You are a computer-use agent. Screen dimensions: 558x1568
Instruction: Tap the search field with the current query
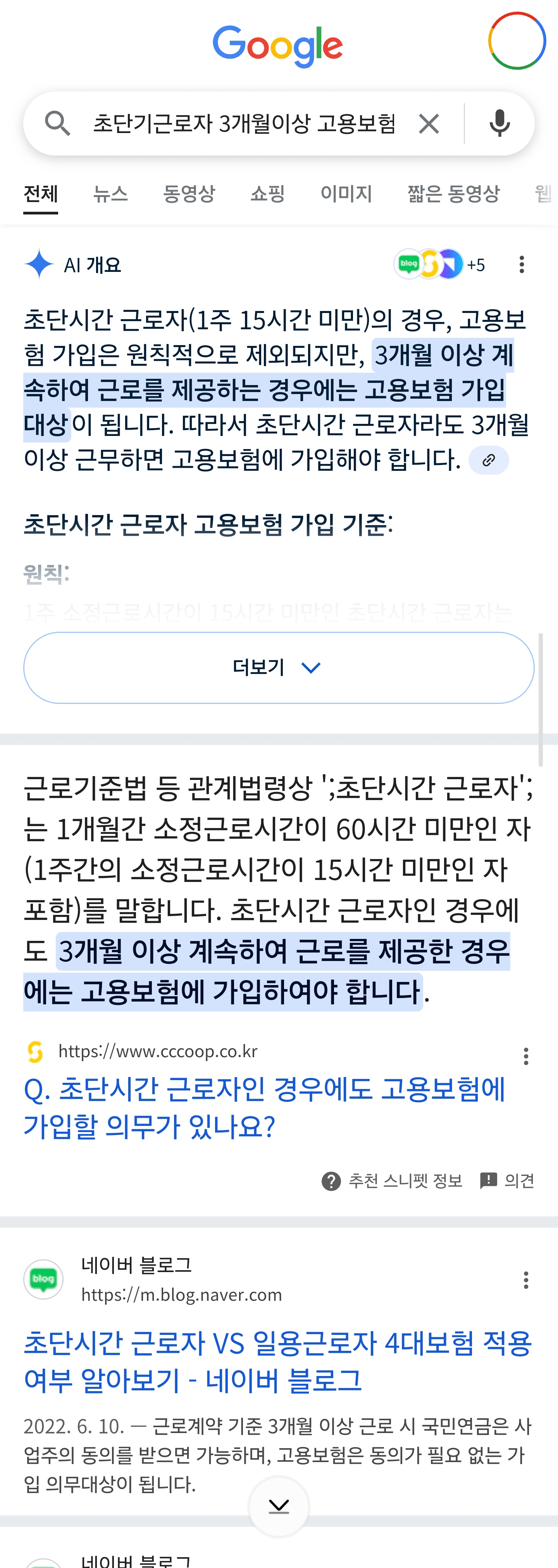click(x=243, y=124)
